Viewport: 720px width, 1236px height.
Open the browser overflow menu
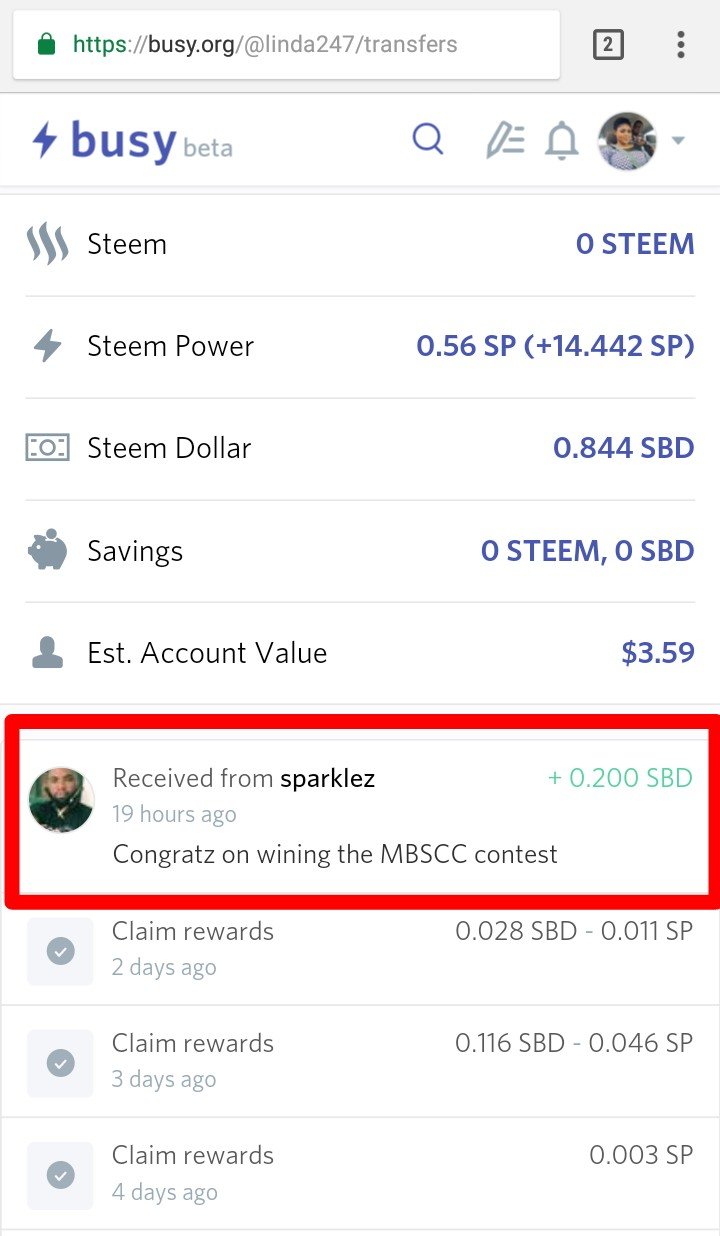click(x=680, y=45)
